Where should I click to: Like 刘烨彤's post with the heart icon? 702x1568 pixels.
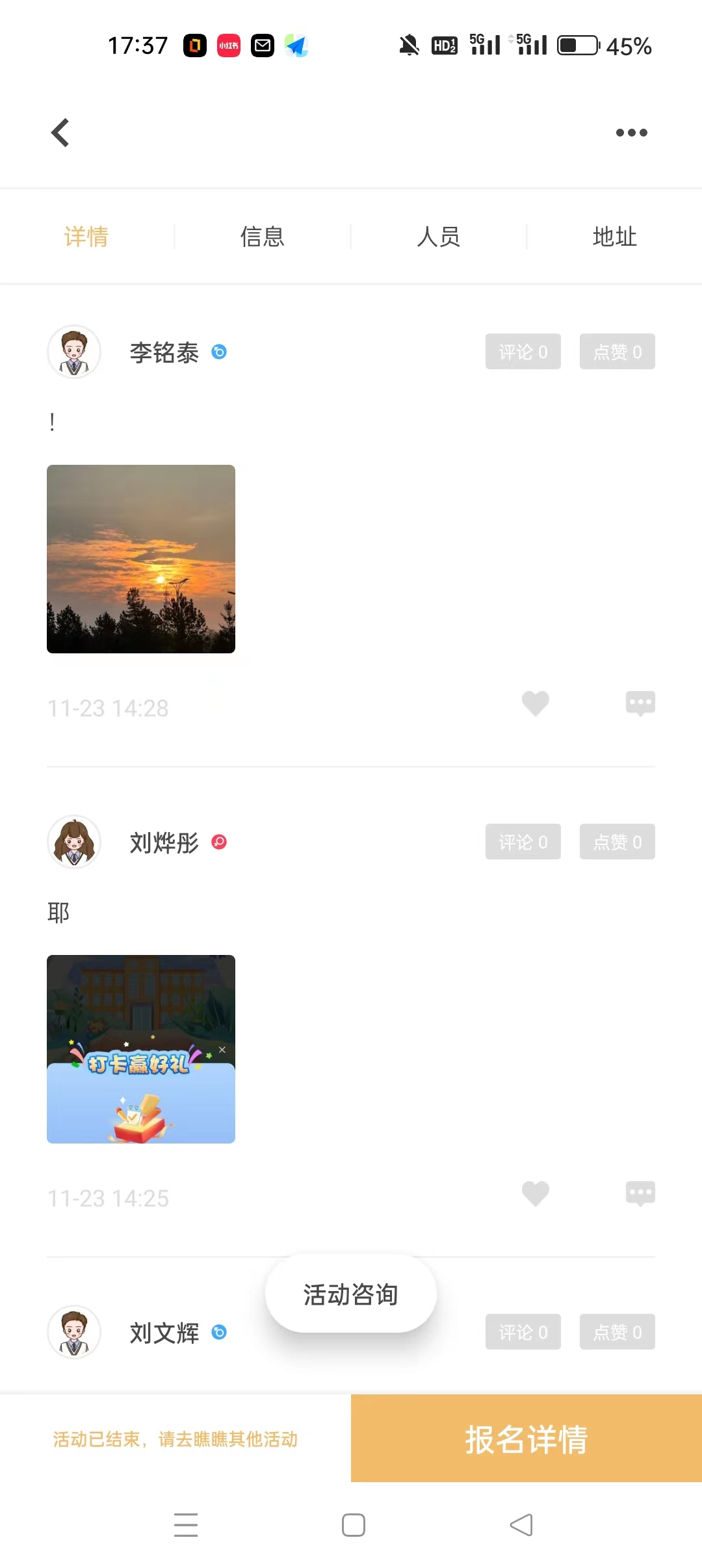point(536,1194)
